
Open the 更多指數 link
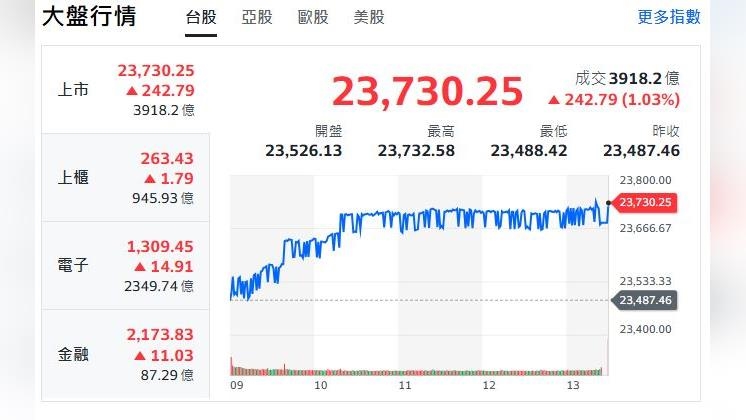(x=669, y=17)
